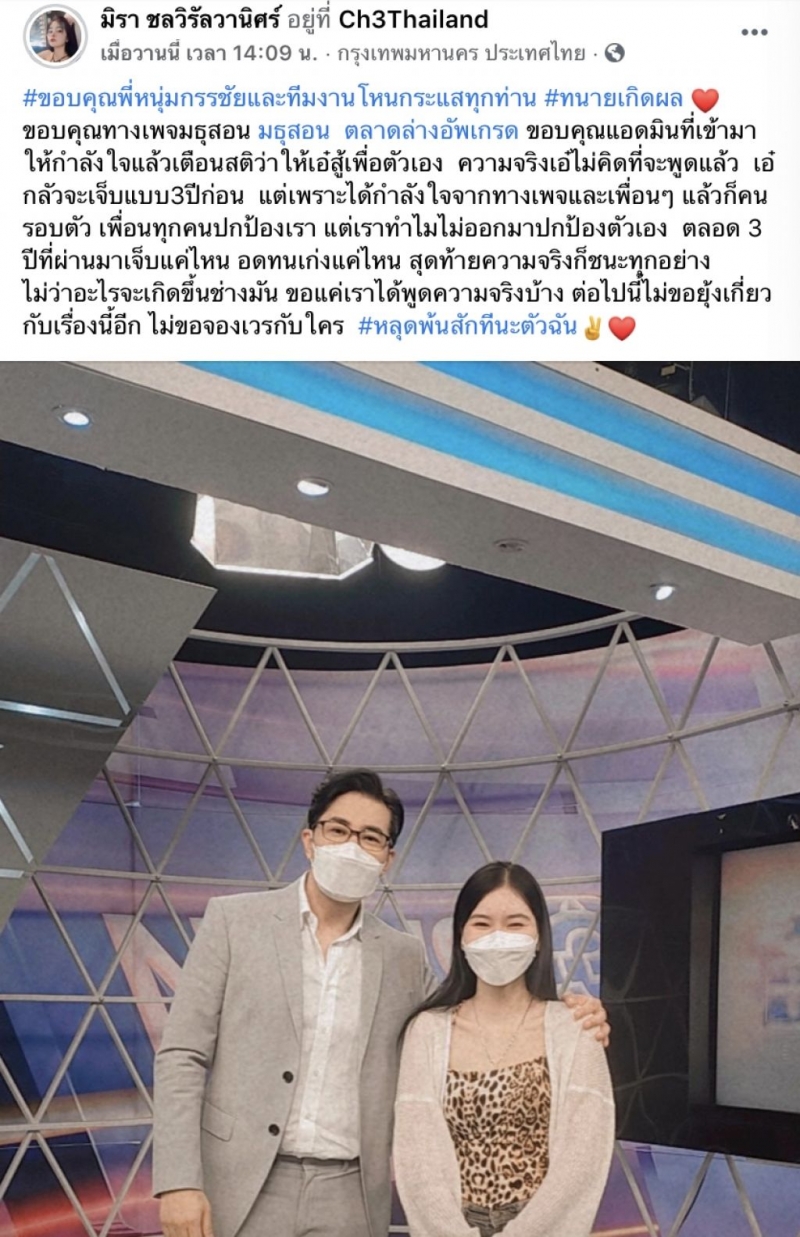
Task: Open the poster's profile picture
Action: point(56,36)
